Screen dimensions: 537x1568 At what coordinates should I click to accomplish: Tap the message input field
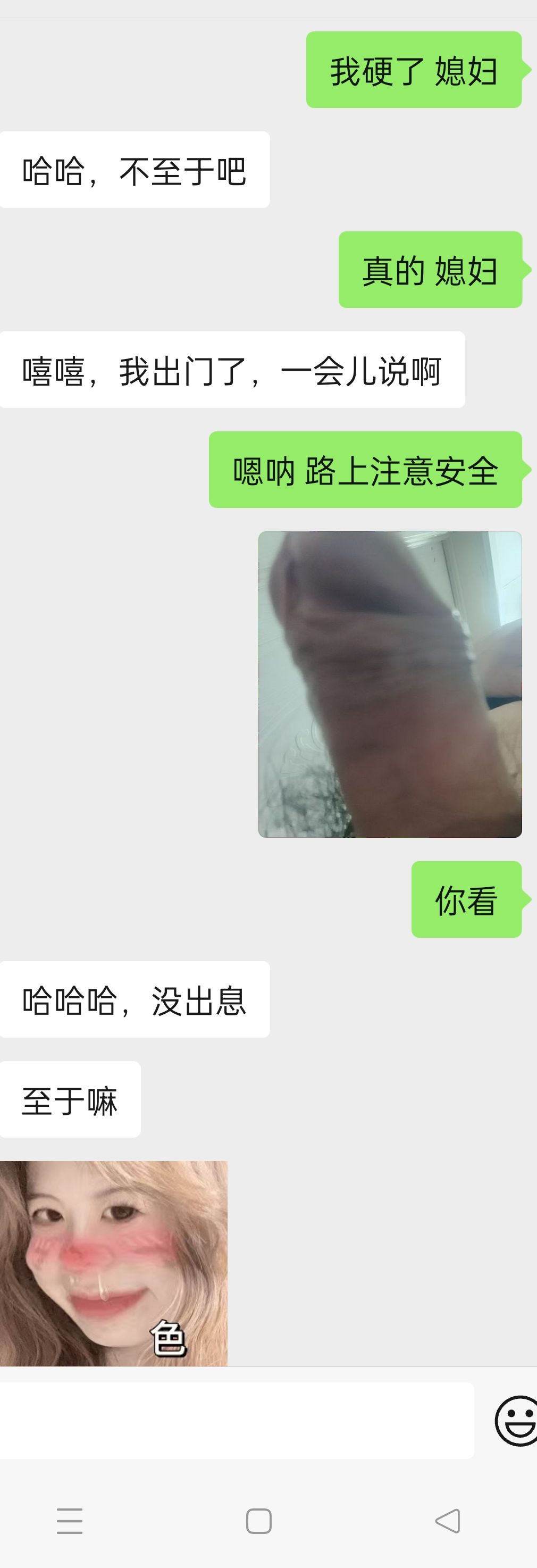click(x=236, y=1420)
